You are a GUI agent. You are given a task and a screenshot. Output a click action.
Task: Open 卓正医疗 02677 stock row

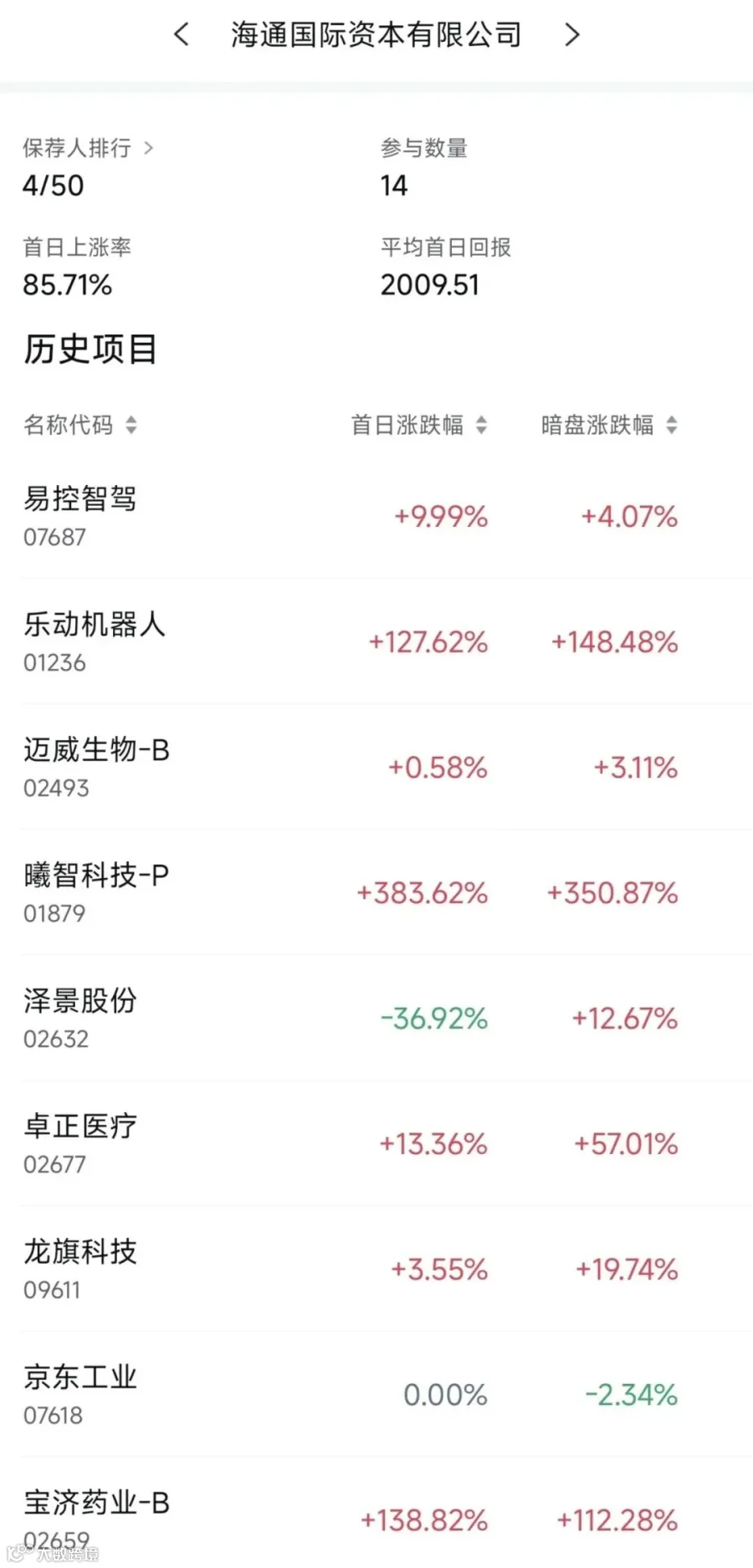coord(376,1143)
